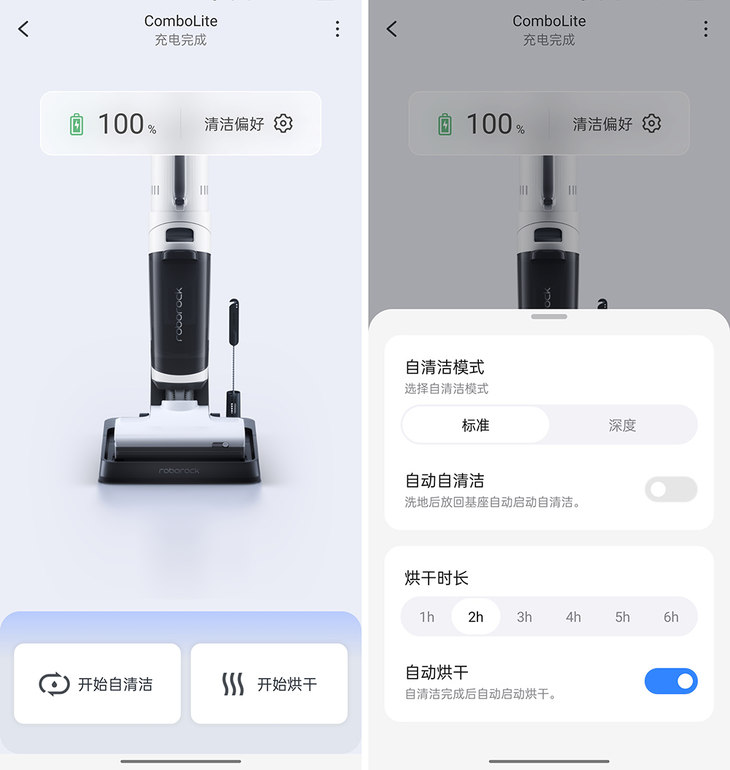Enable the 自动自清洁 switch
Viewport: 730px width, 770px height.
coord(670,489)
